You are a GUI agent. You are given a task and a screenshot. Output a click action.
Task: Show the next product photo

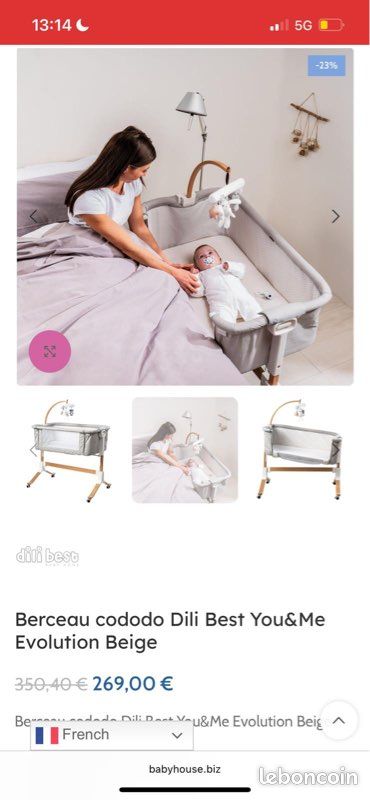pos(335,216)
